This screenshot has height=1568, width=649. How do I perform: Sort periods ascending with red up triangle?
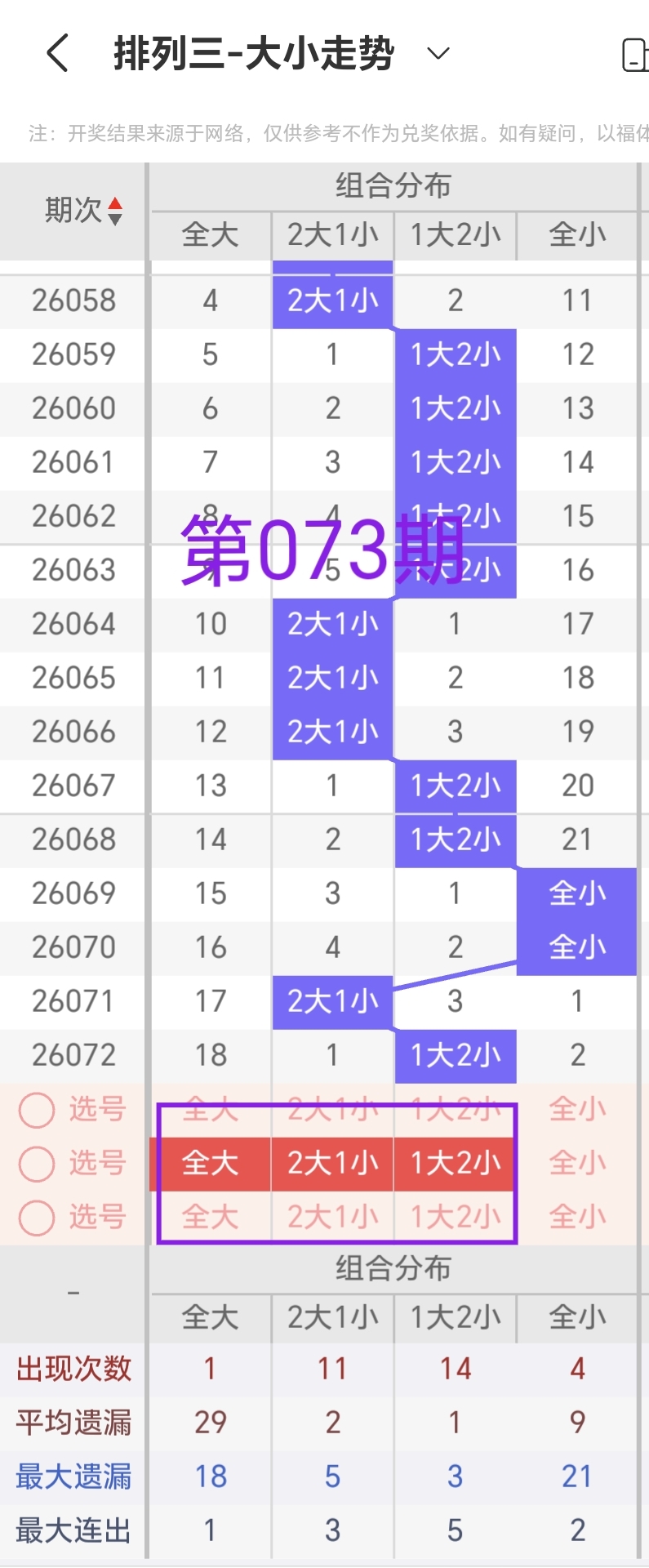pos(115,204)
